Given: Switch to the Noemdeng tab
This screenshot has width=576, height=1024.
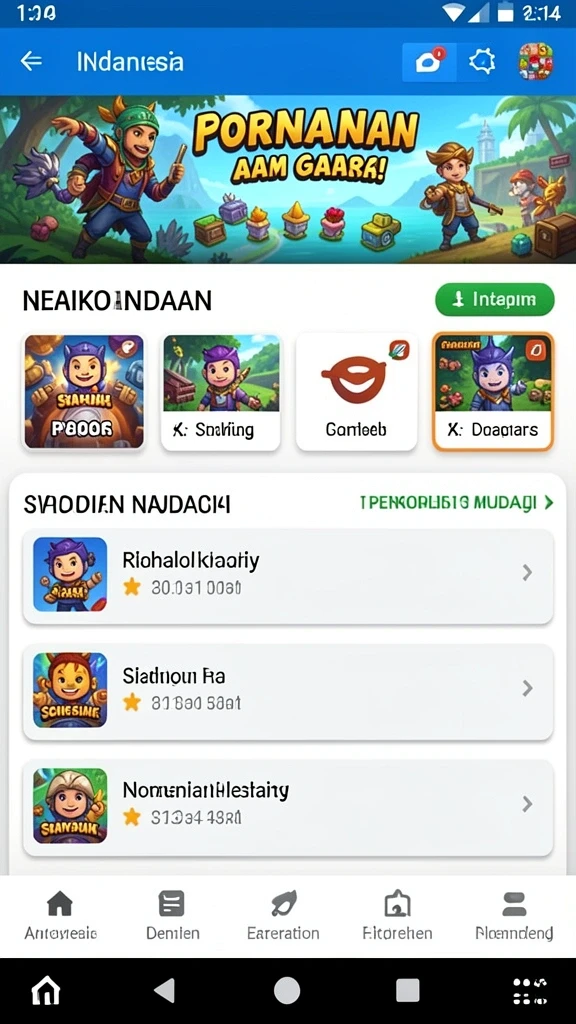Looking at the screenshot, I should [x=514, y=916].
